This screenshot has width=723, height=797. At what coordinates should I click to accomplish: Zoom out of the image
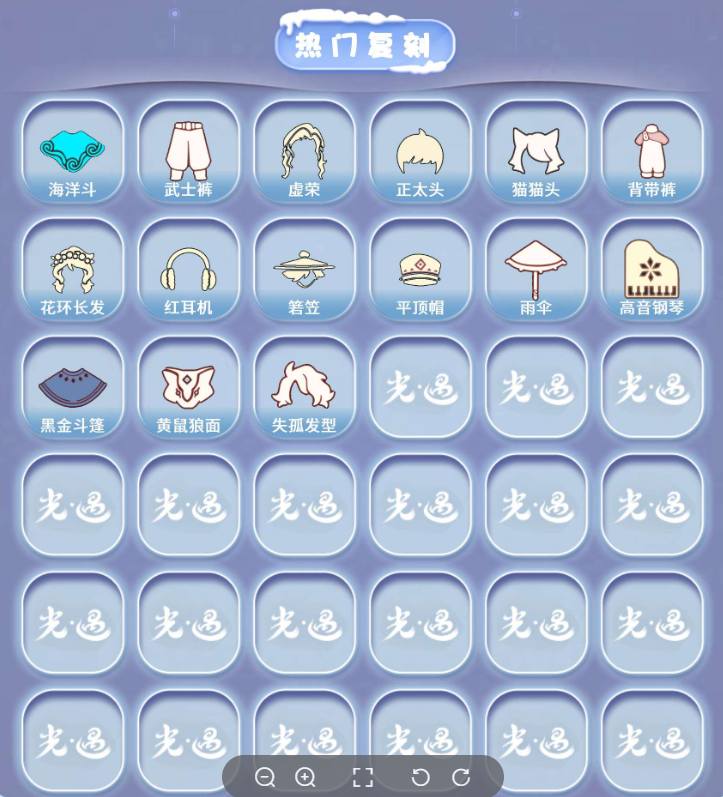tap(265, 777)
